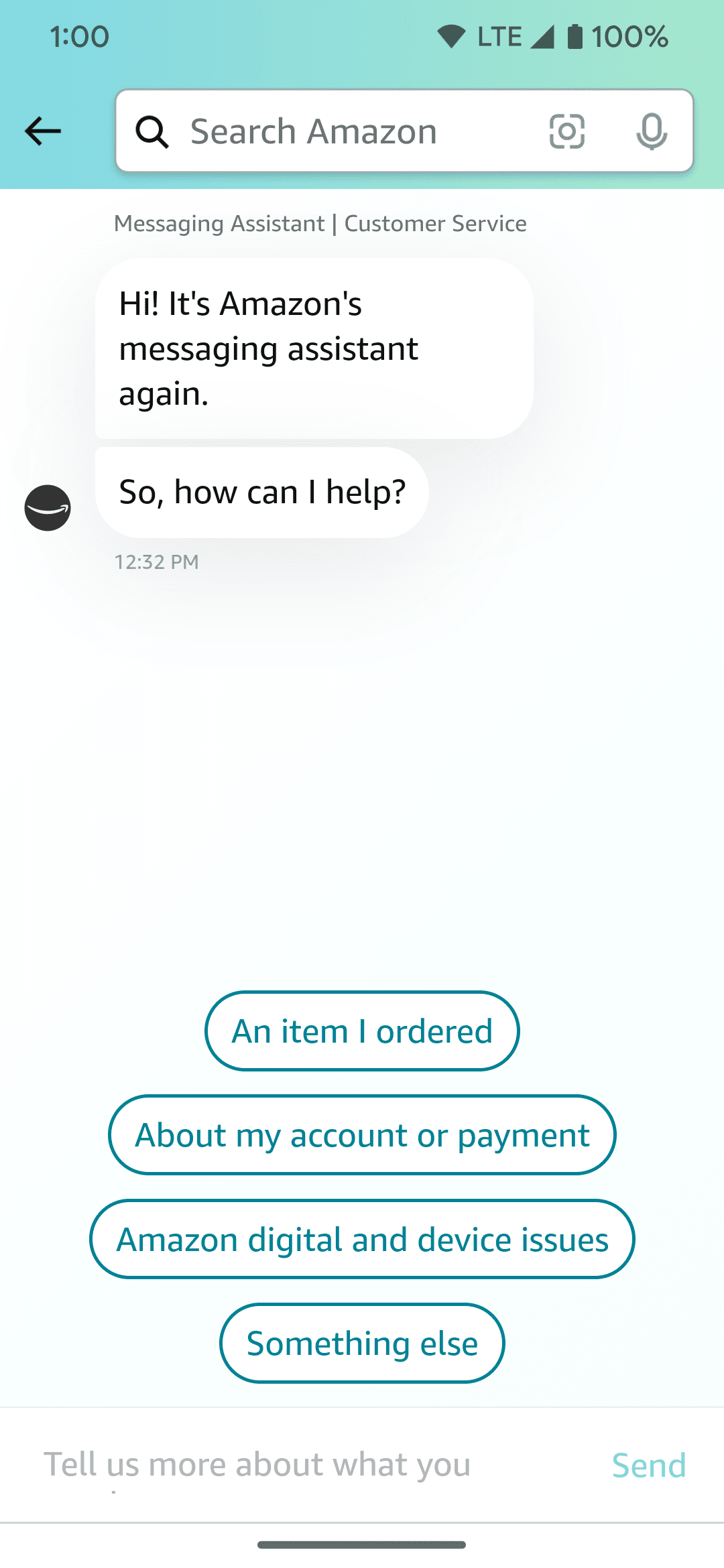Open the camera scan search icon
724x1568 pixels.
tap(566, 131)
